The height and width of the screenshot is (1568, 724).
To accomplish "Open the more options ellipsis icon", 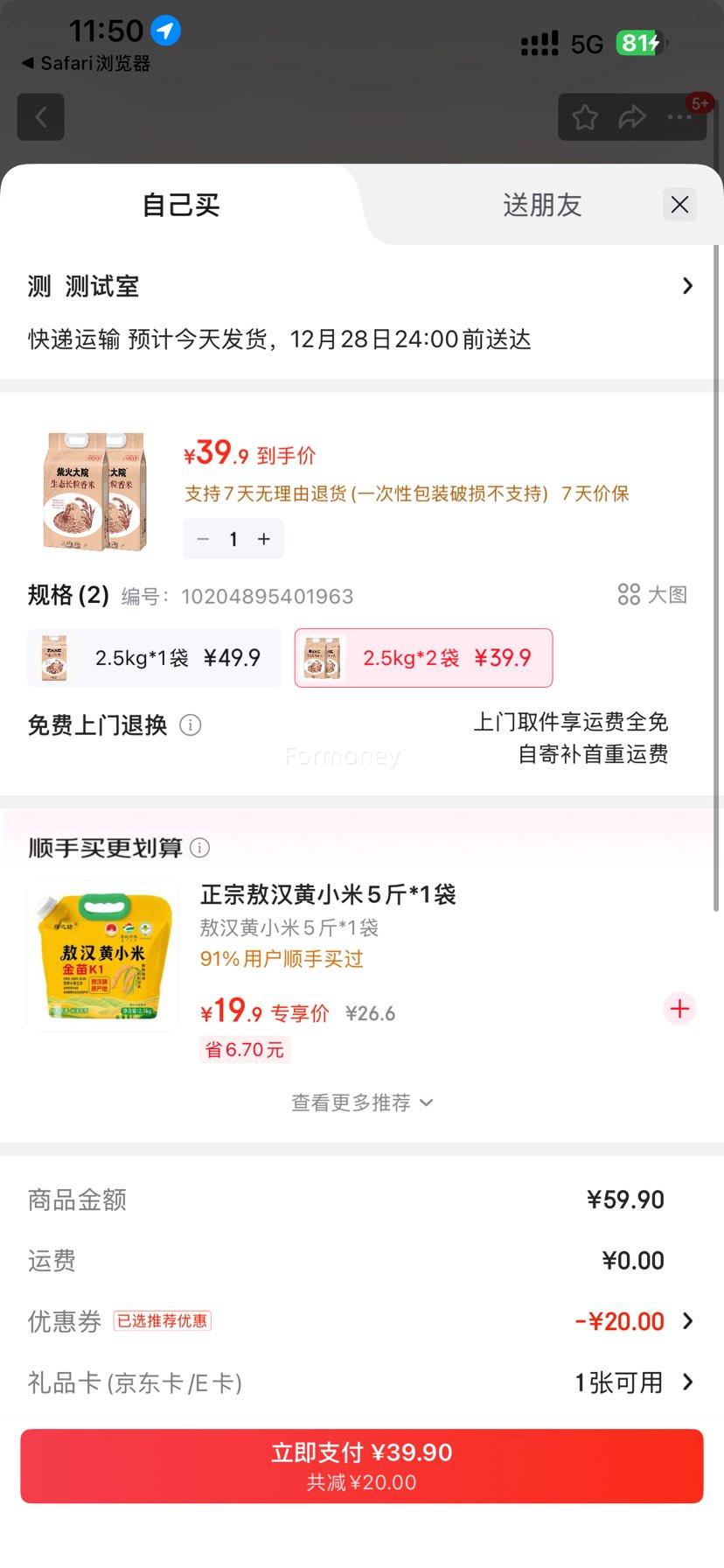I will tap(679, 116).
